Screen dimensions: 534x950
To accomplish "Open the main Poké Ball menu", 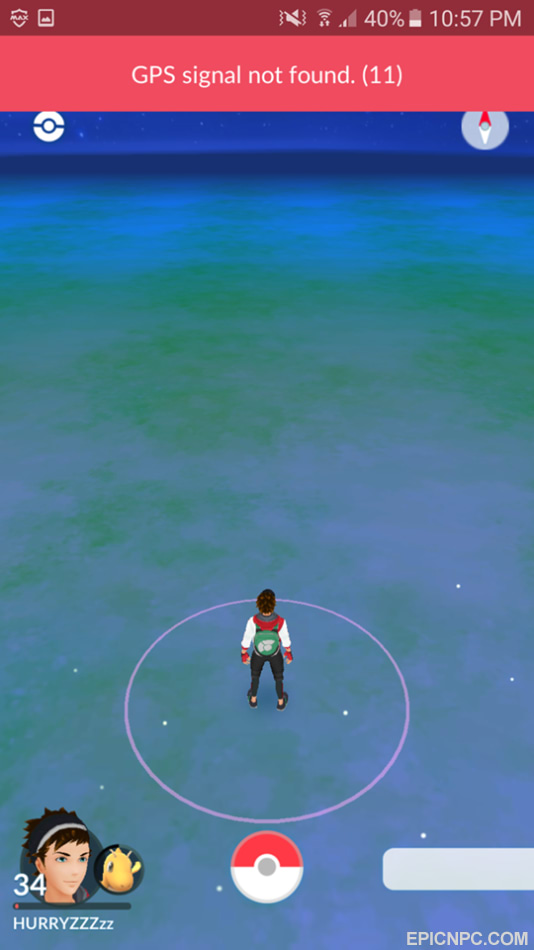I will (267, 867).
